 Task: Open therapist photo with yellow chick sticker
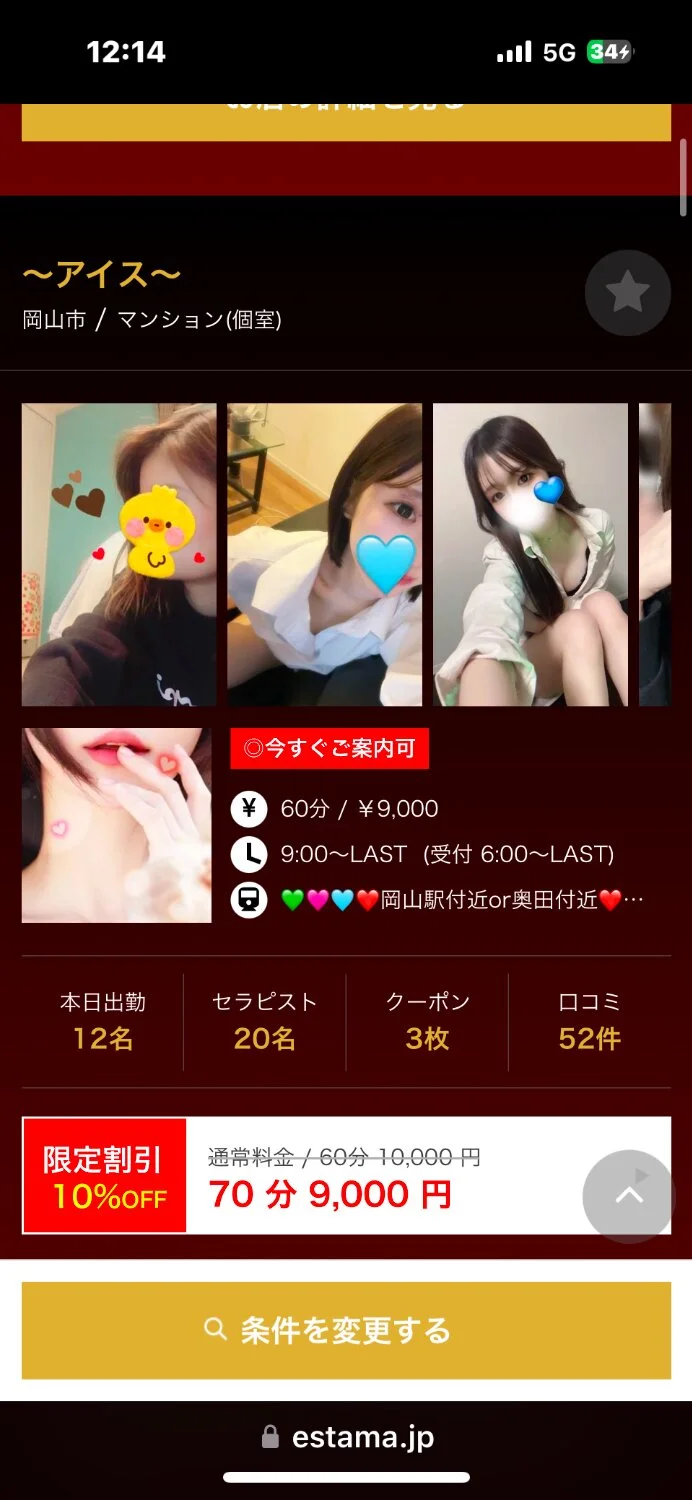pyautogui.click(x=119, y=555)
